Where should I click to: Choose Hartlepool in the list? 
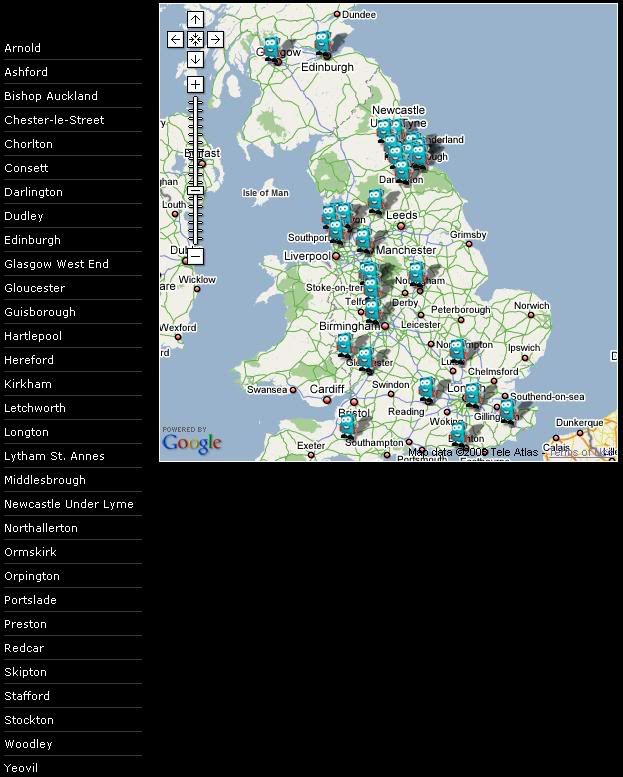point(33,336)
